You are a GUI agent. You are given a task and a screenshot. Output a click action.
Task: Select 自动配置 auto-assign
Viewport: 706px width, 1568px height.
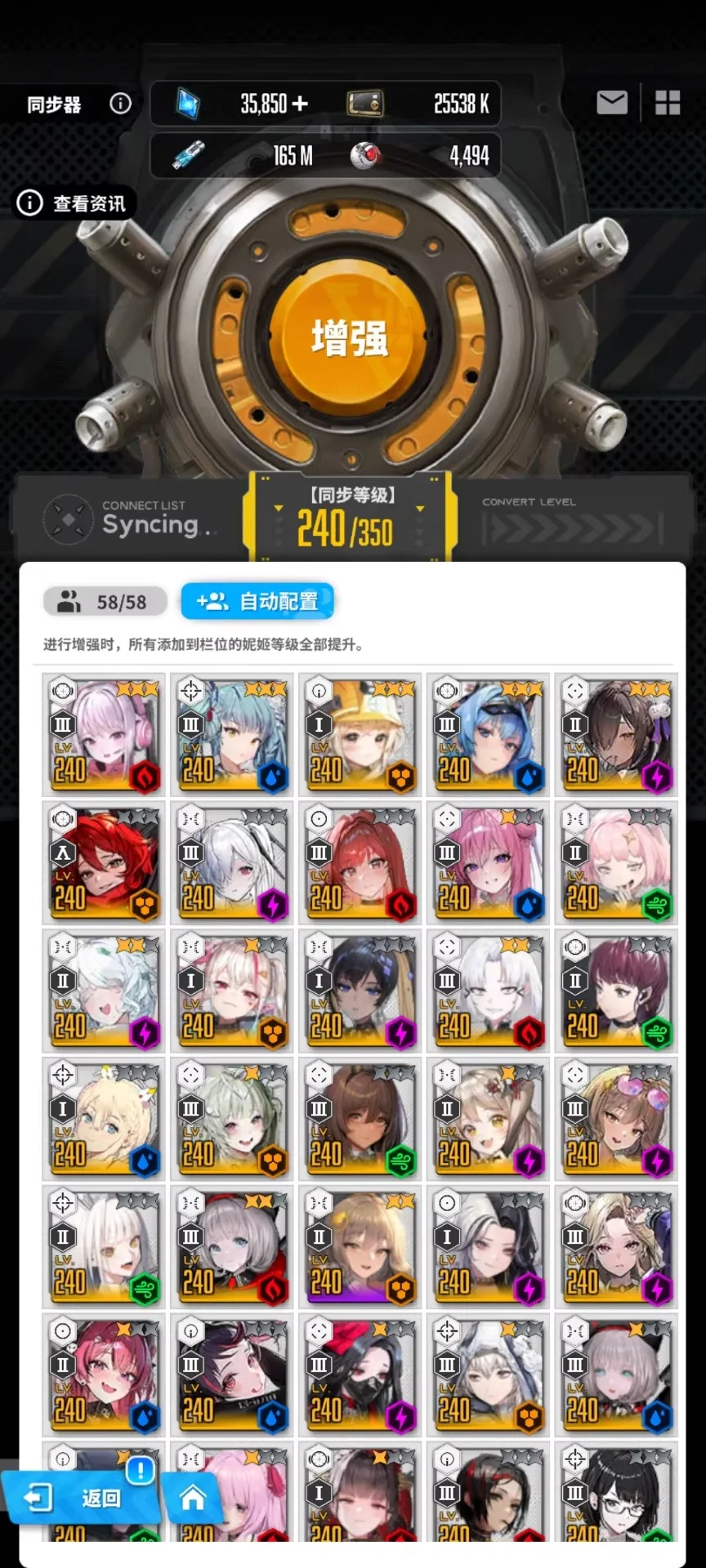[x=257, y=602]
